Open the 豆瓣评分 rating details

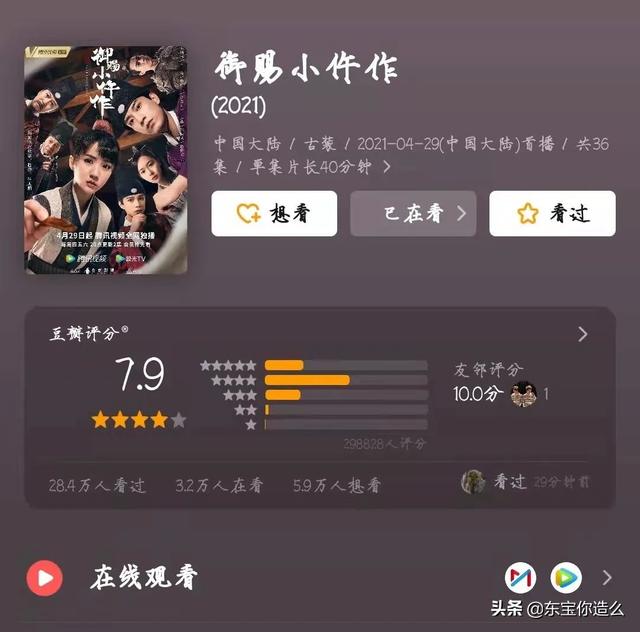click(583, 334)
